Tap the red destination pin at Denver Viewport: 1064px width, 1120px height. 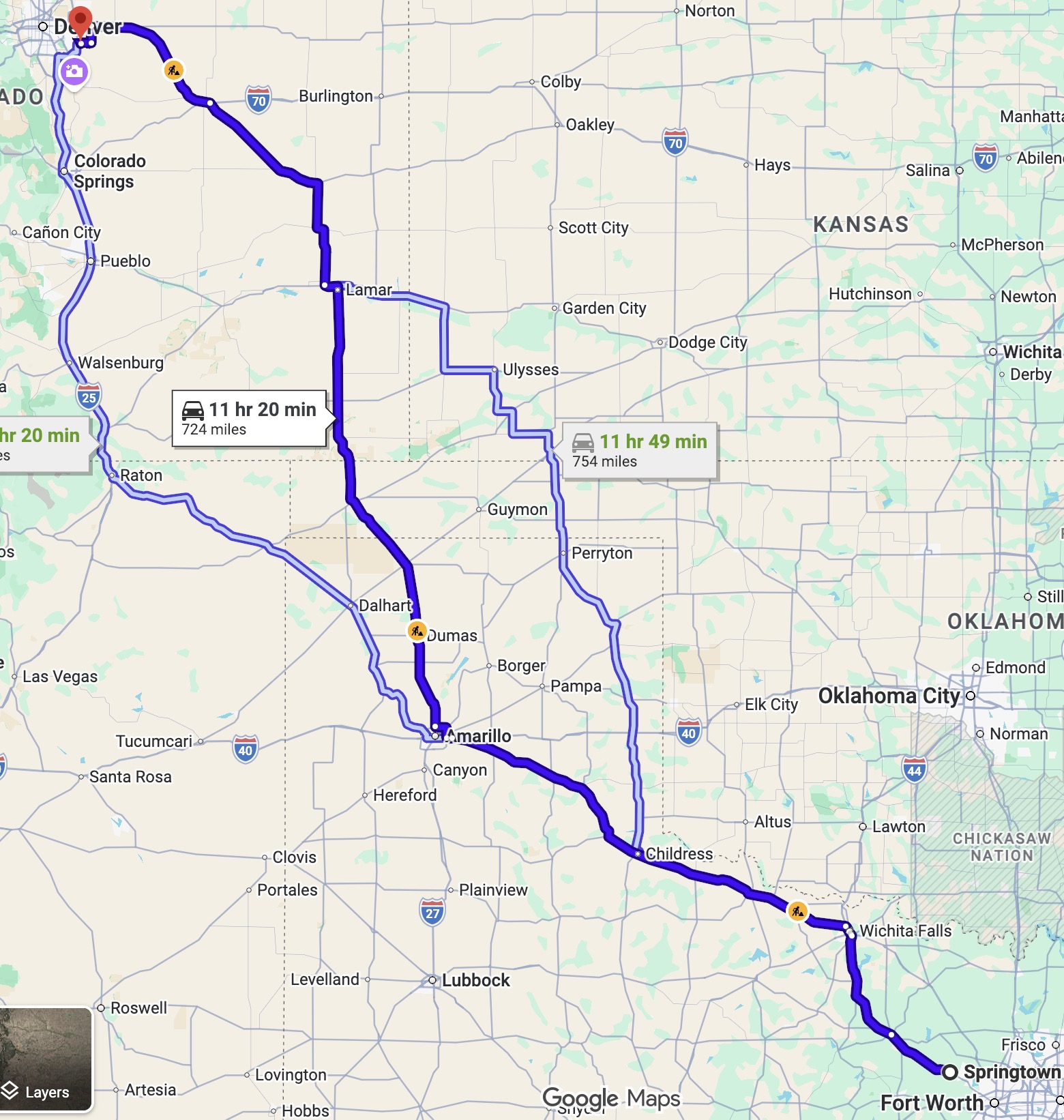point(80,19)
